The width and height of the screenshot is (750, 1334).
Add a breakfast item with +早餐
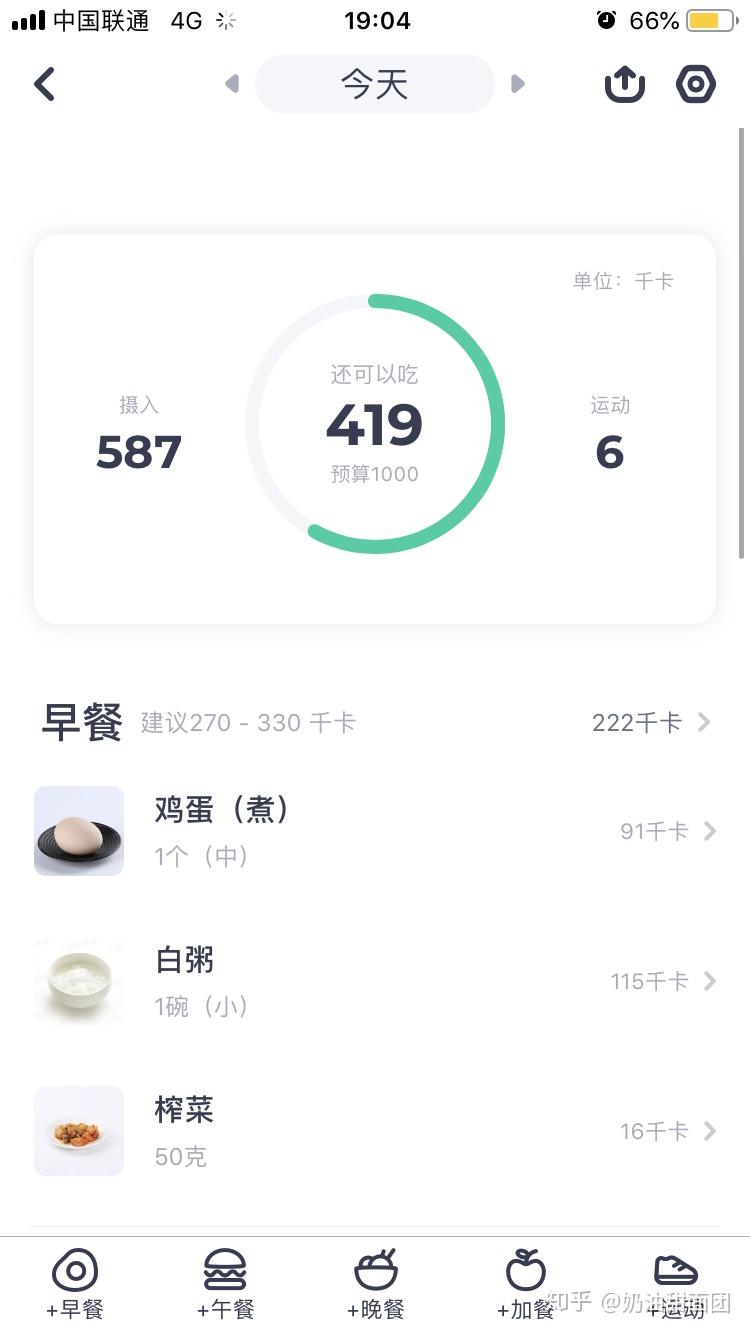[75, 1284]
